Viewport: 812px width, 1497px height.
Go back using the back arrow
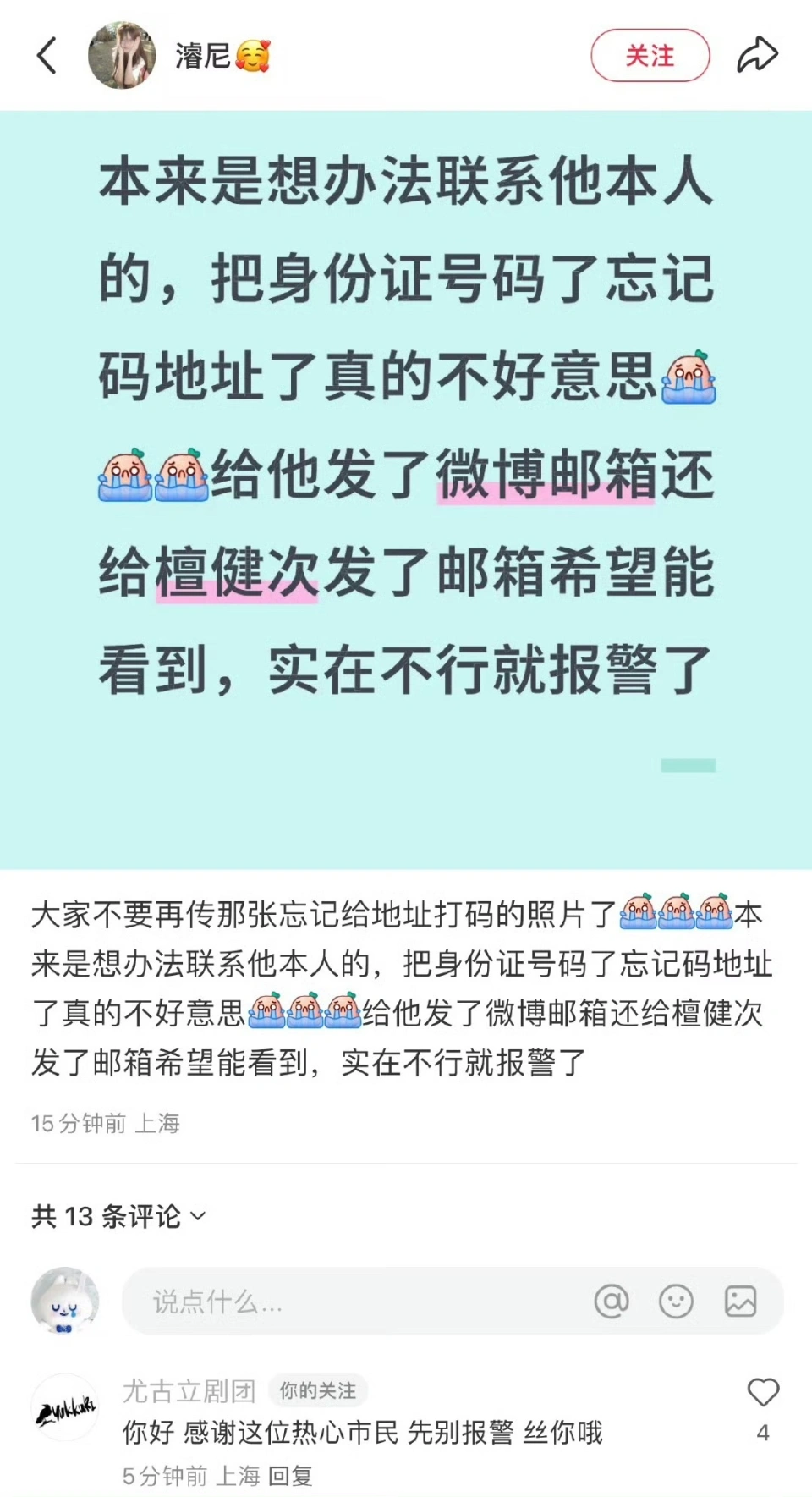(x=47, y=56)
